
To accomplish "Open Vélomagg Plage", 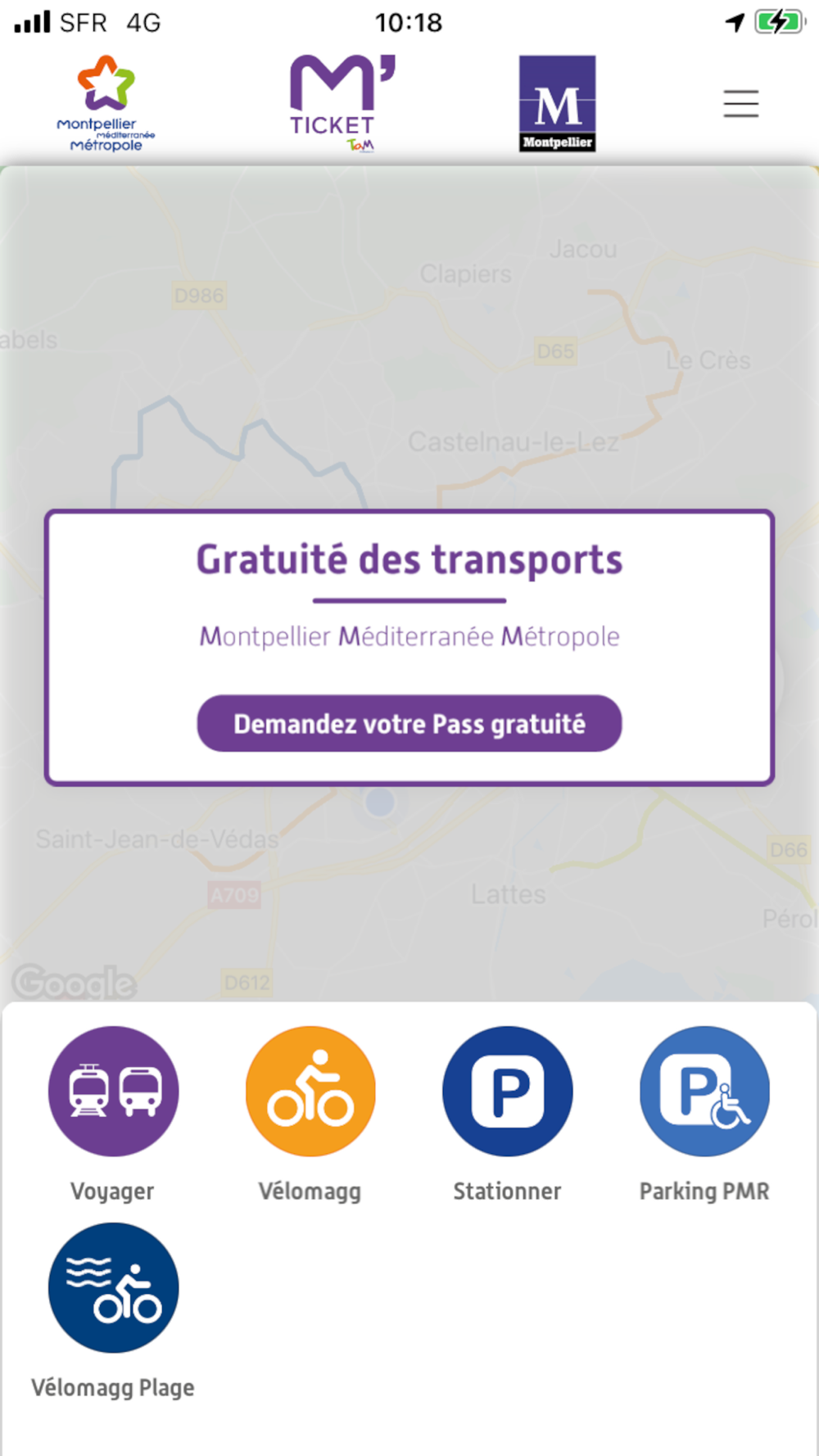I will click(x=113, y=1288).
